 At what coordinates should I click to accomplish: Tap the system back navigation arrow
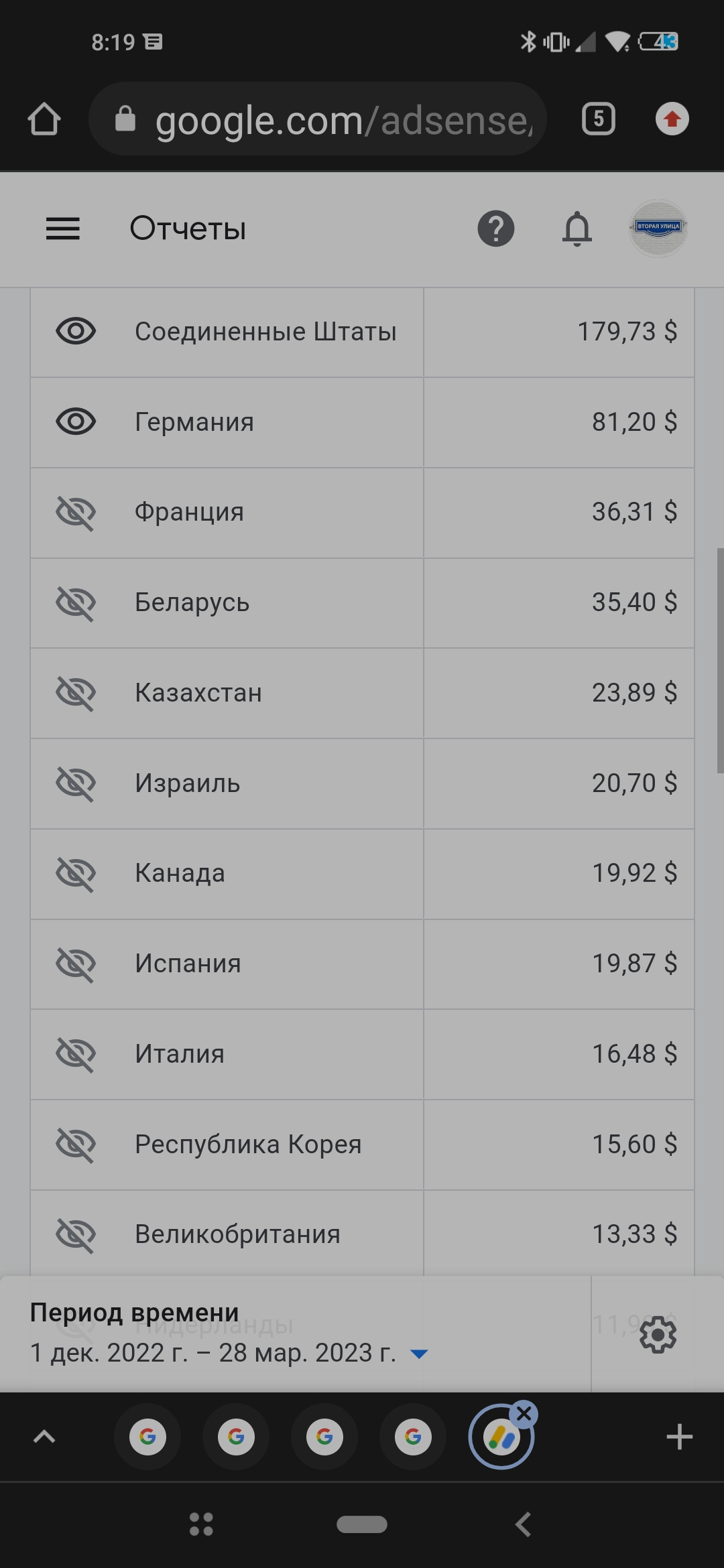pyautogui.click(x=524, y=1524)
